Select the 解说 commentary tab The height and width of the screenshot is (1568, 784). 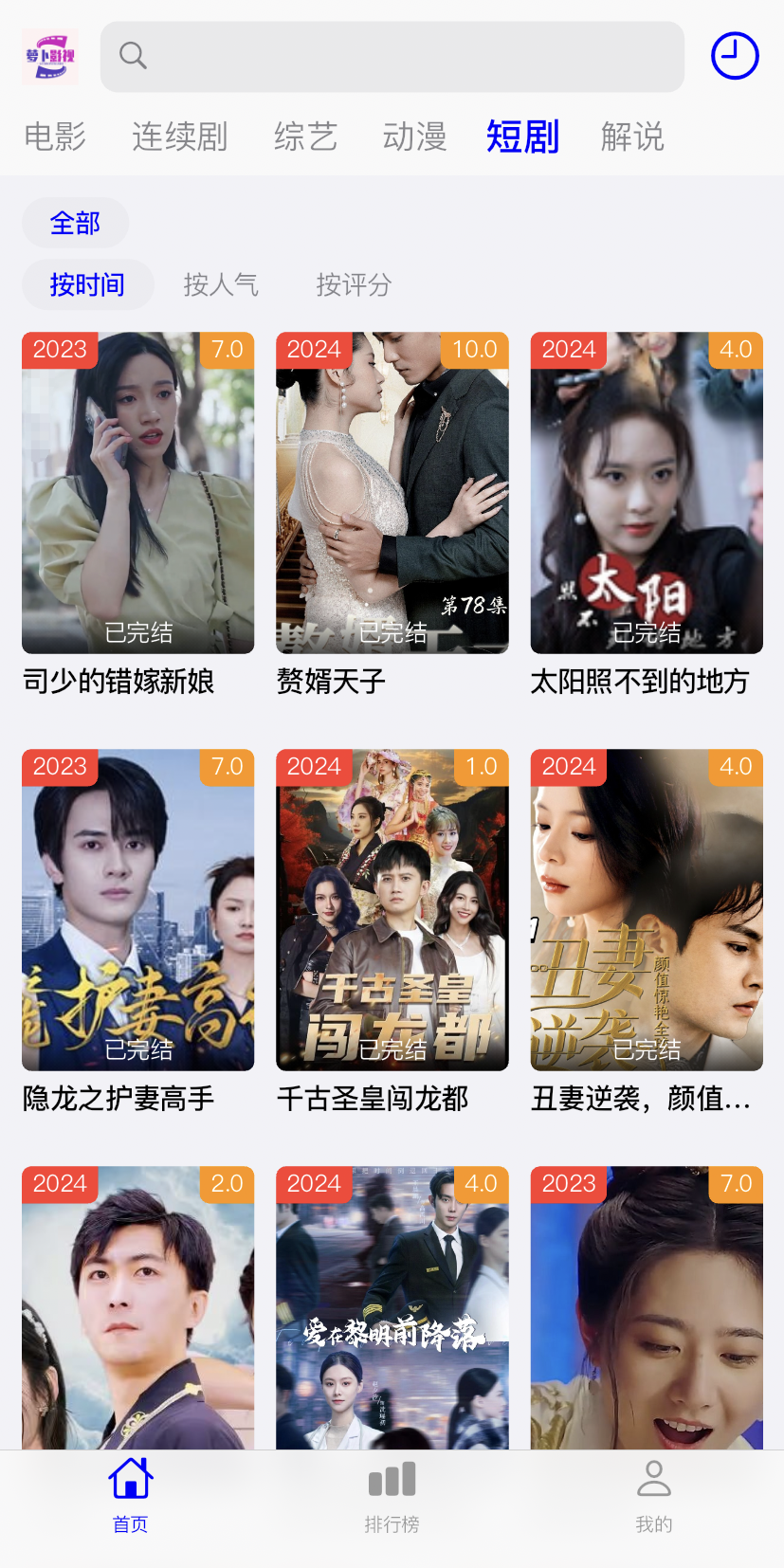631,137
